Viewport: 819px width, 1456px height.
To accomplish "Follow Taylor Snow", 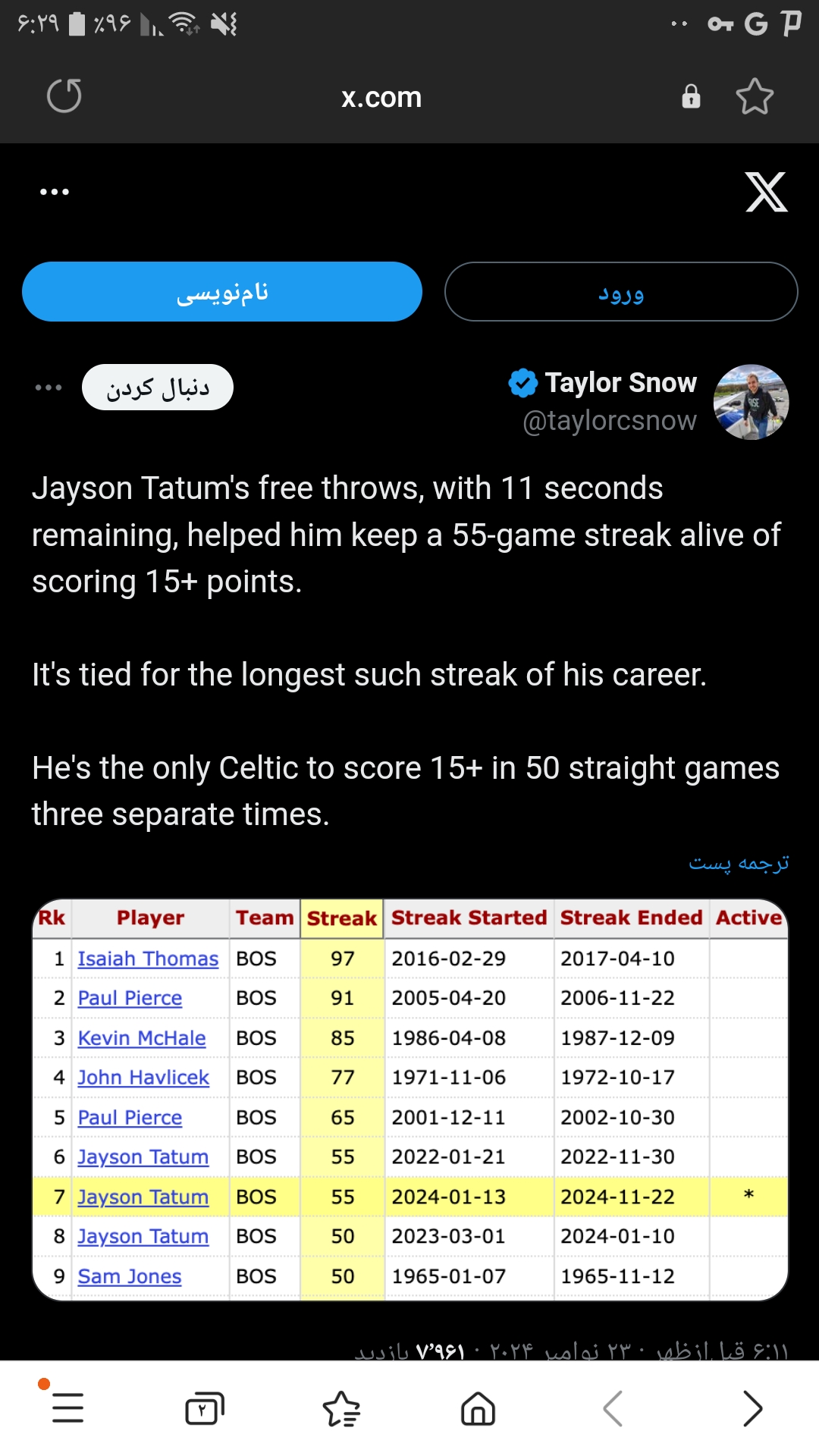I will pos(158,388).
